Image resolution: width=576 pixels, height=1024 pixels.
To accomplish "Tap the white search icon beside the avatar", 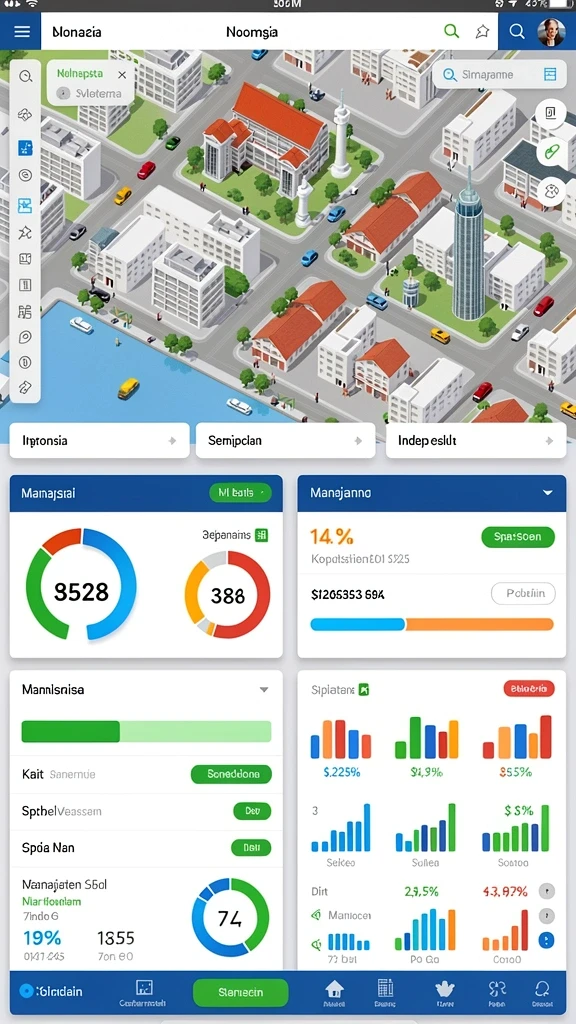I will (x=517, y=31).
